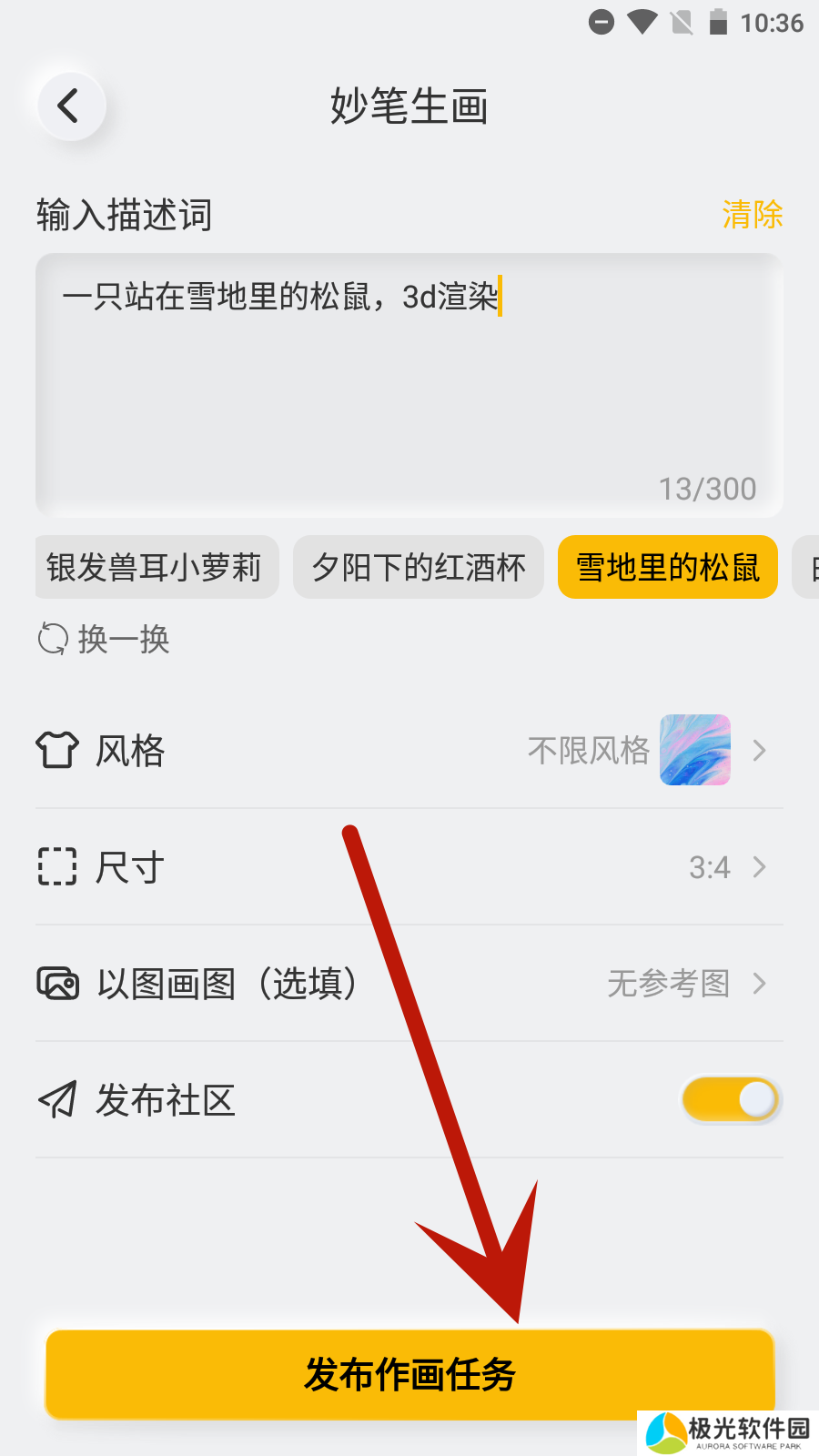Select the 银发兽耳小萝莉 suggestion chip

(x=156, y=567)
